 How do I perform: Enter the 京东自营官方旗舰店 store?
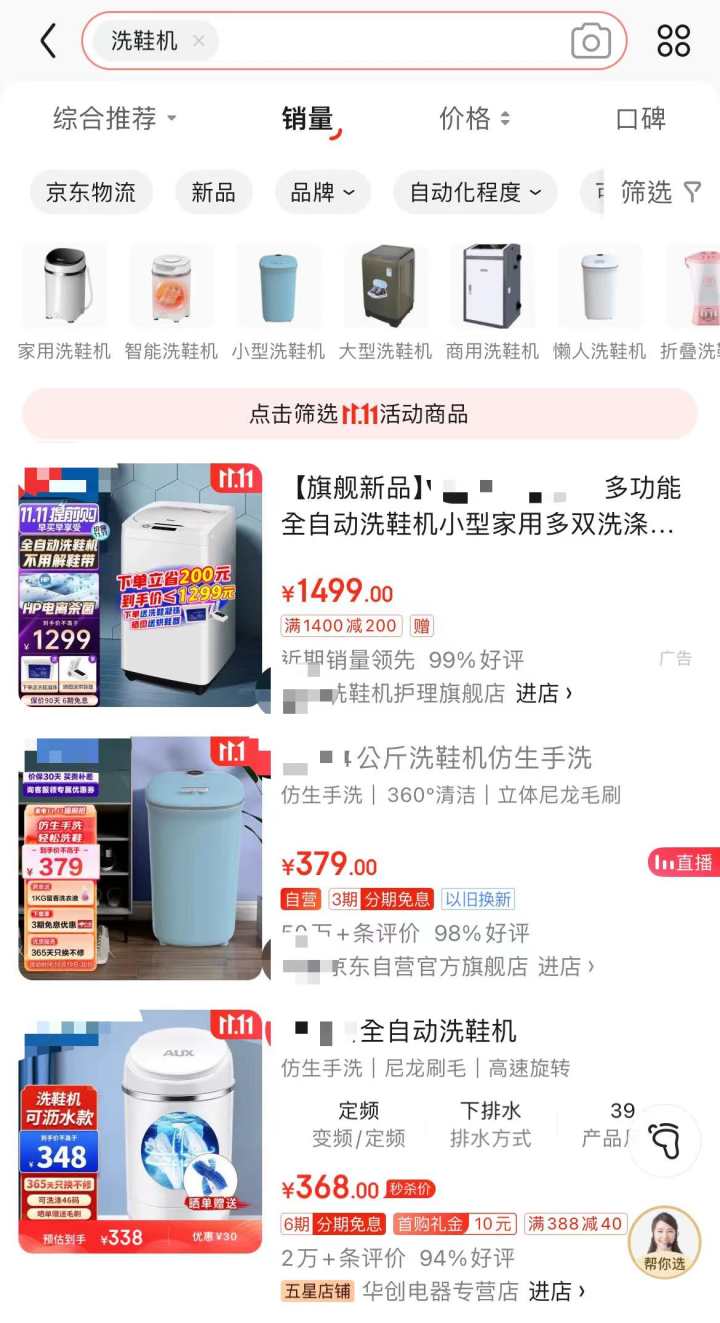[x=566, y=966]
